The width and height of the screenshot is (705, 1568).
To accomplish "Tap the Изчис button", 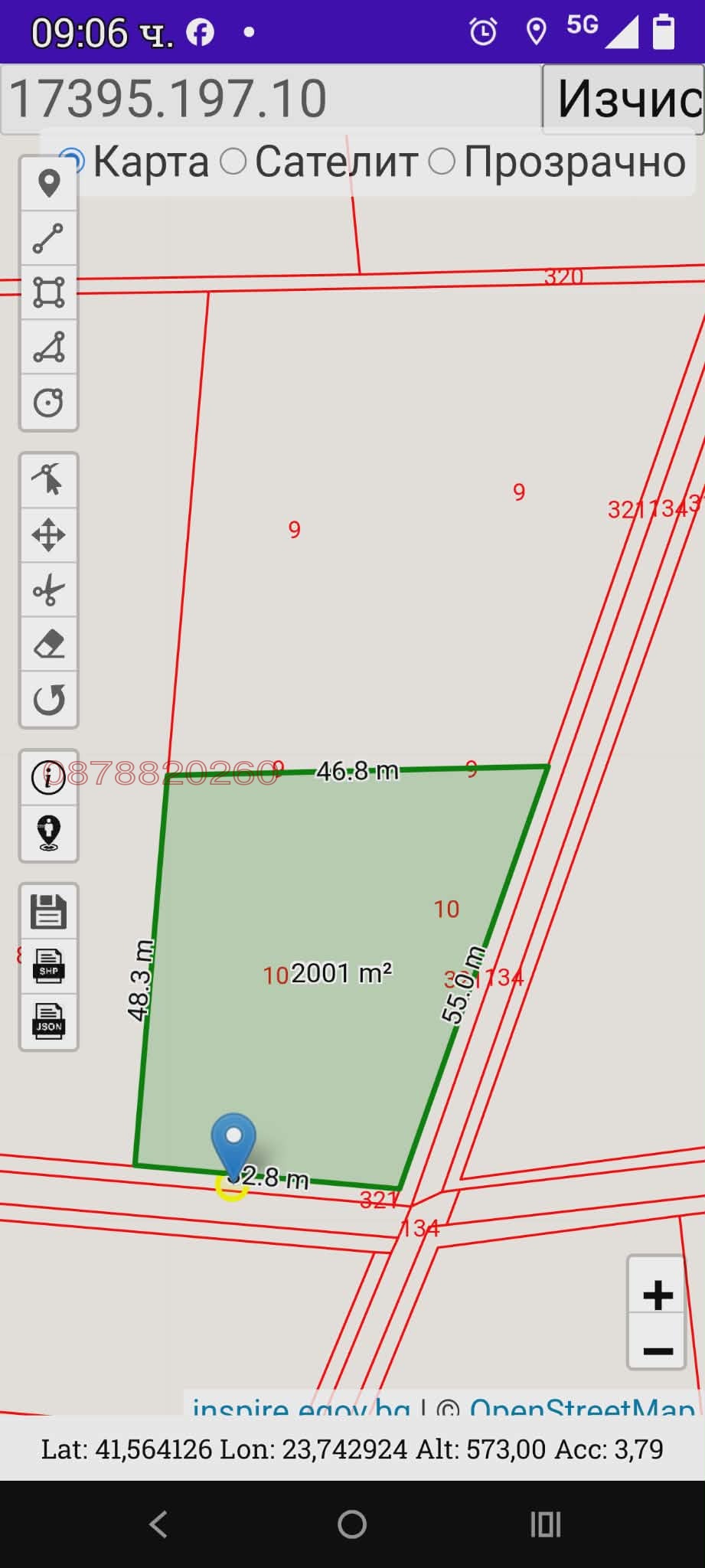I will pos(625,100).
